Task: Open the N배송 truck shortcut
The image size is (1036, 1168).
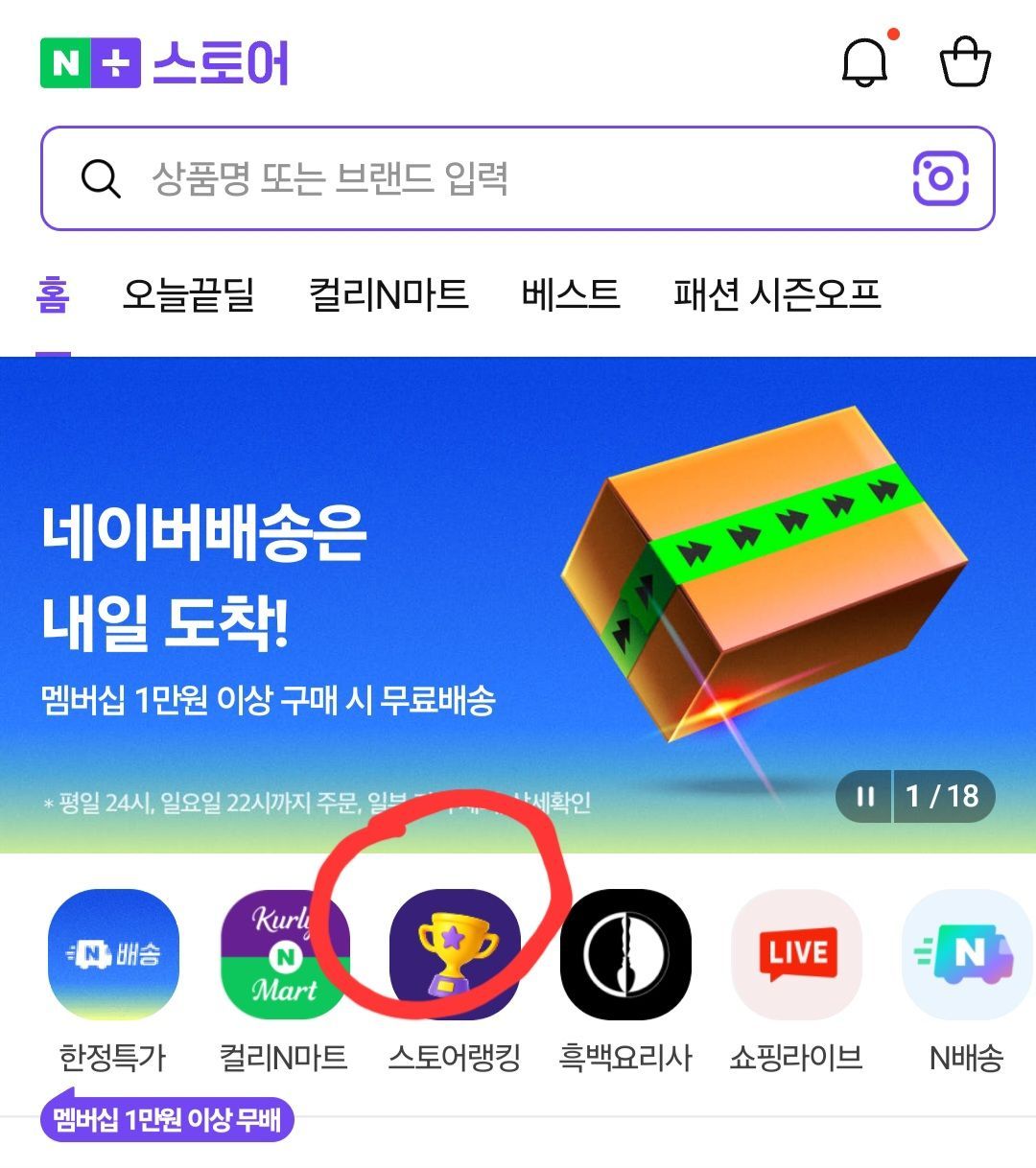Action: (967, 954)
